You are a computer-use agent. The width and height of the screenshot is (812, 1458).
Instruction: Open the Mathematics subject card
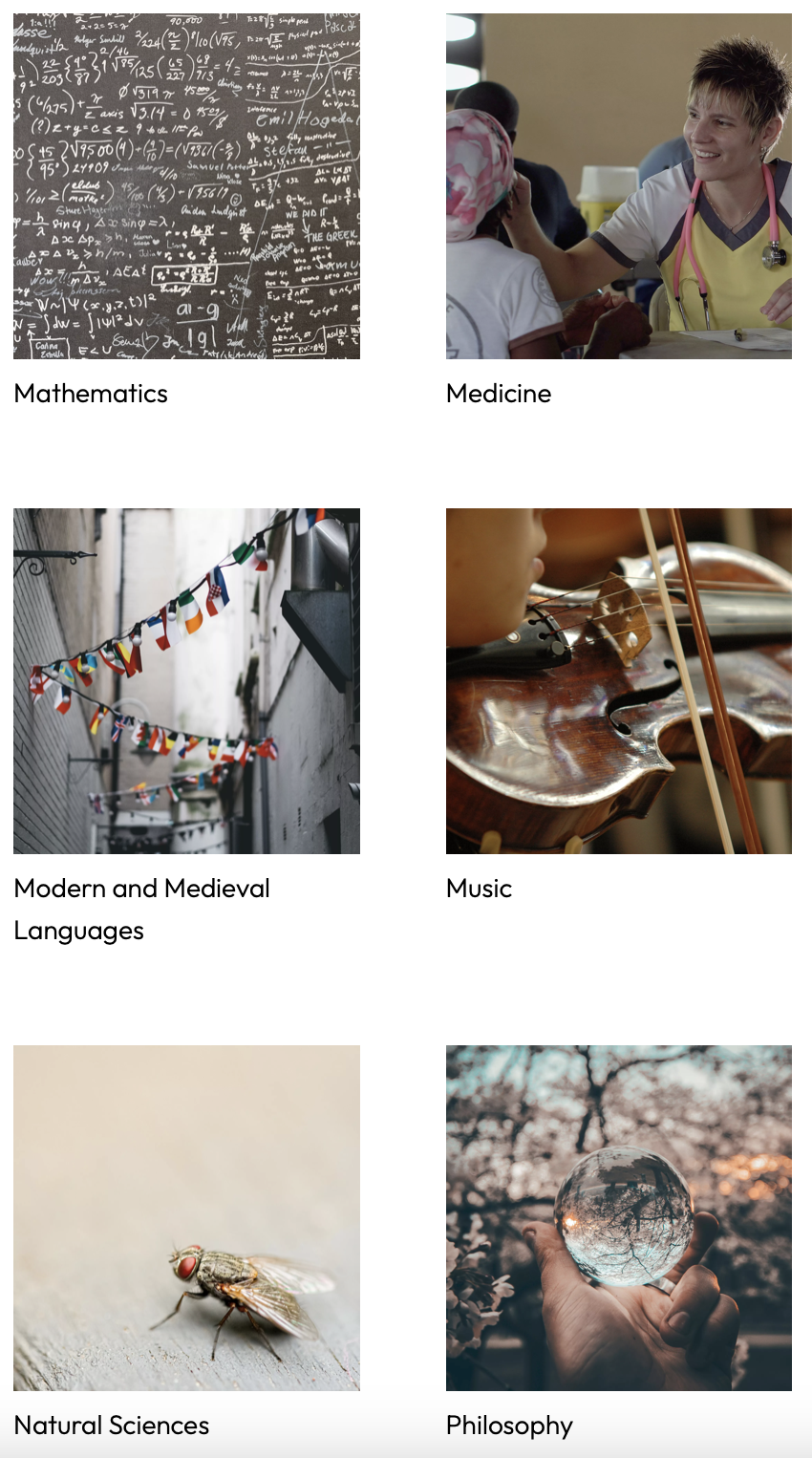click(x=186, y=186)
